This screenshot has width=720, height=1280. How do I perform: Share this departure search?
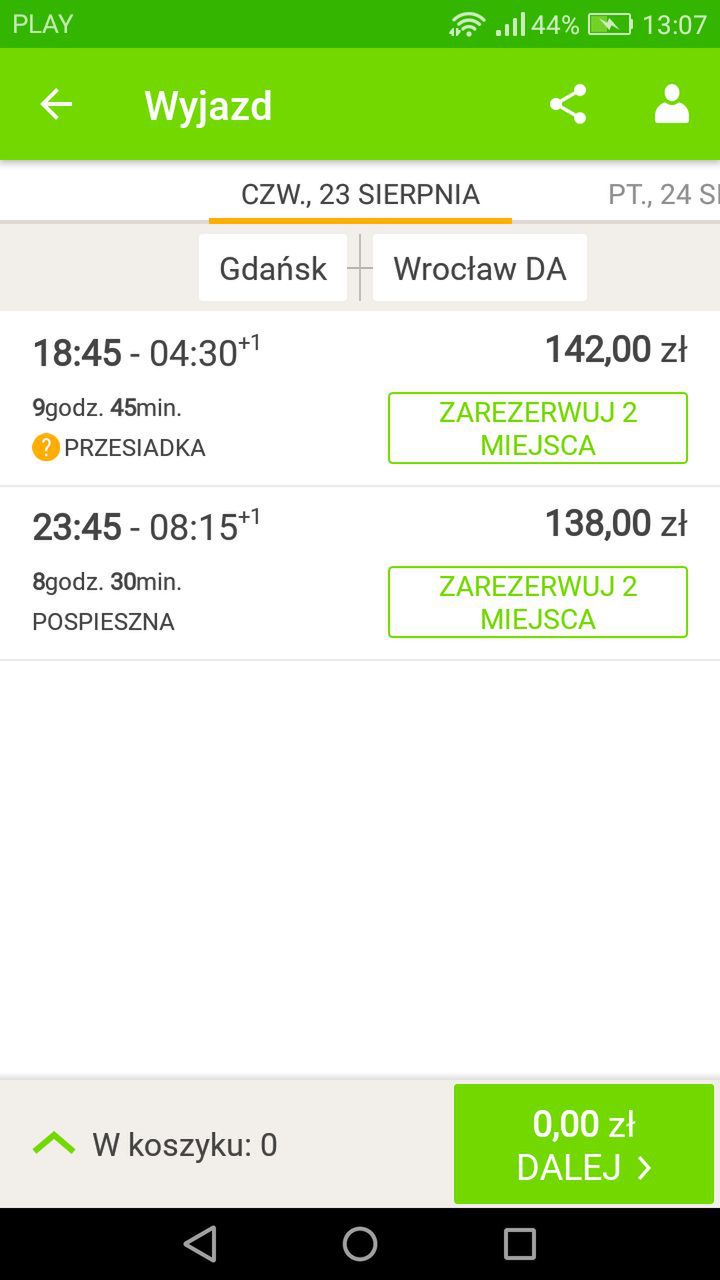(568, 104)
